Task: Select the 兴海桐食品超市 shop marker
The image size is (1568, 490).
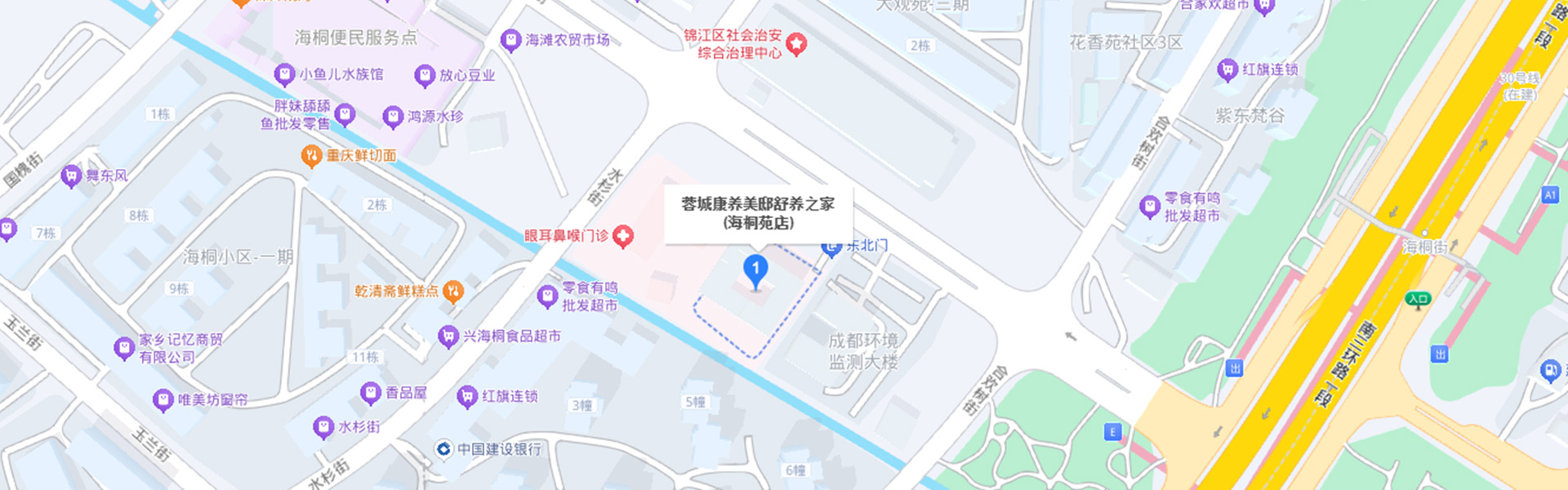Action: point(448,336)
